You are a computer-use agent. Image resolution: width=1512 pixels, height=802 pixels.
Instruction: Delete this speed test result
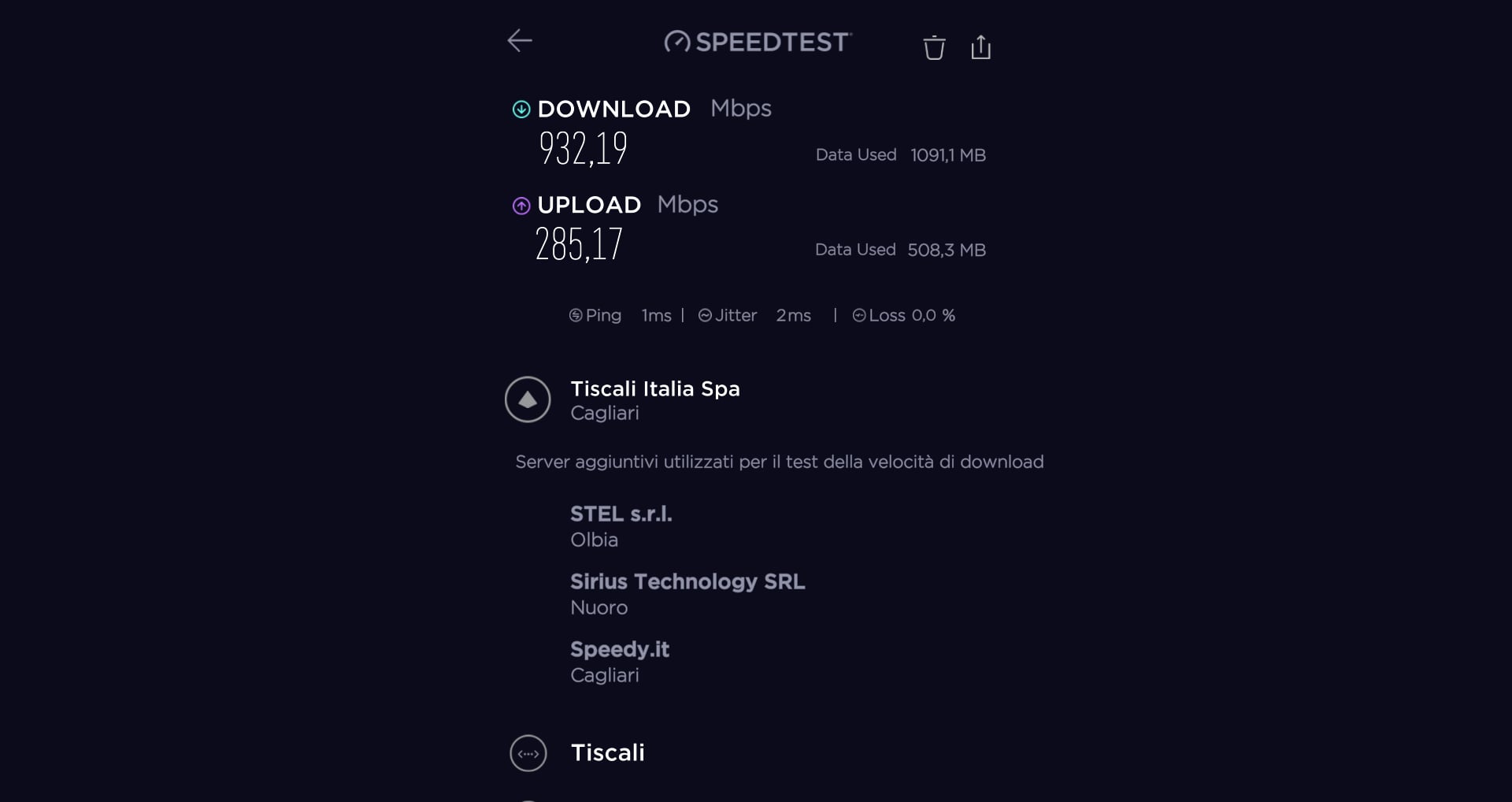[934, 47]
